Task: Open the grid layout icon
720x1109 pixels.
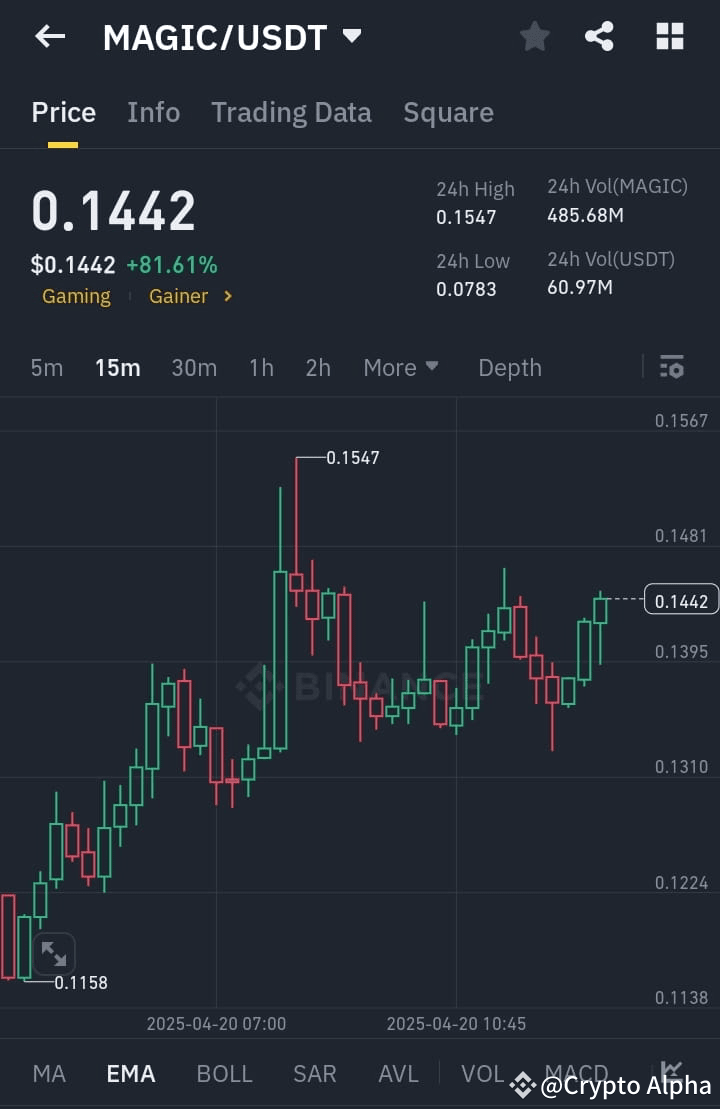Action: pyautogui.click(x=669, y=36)
